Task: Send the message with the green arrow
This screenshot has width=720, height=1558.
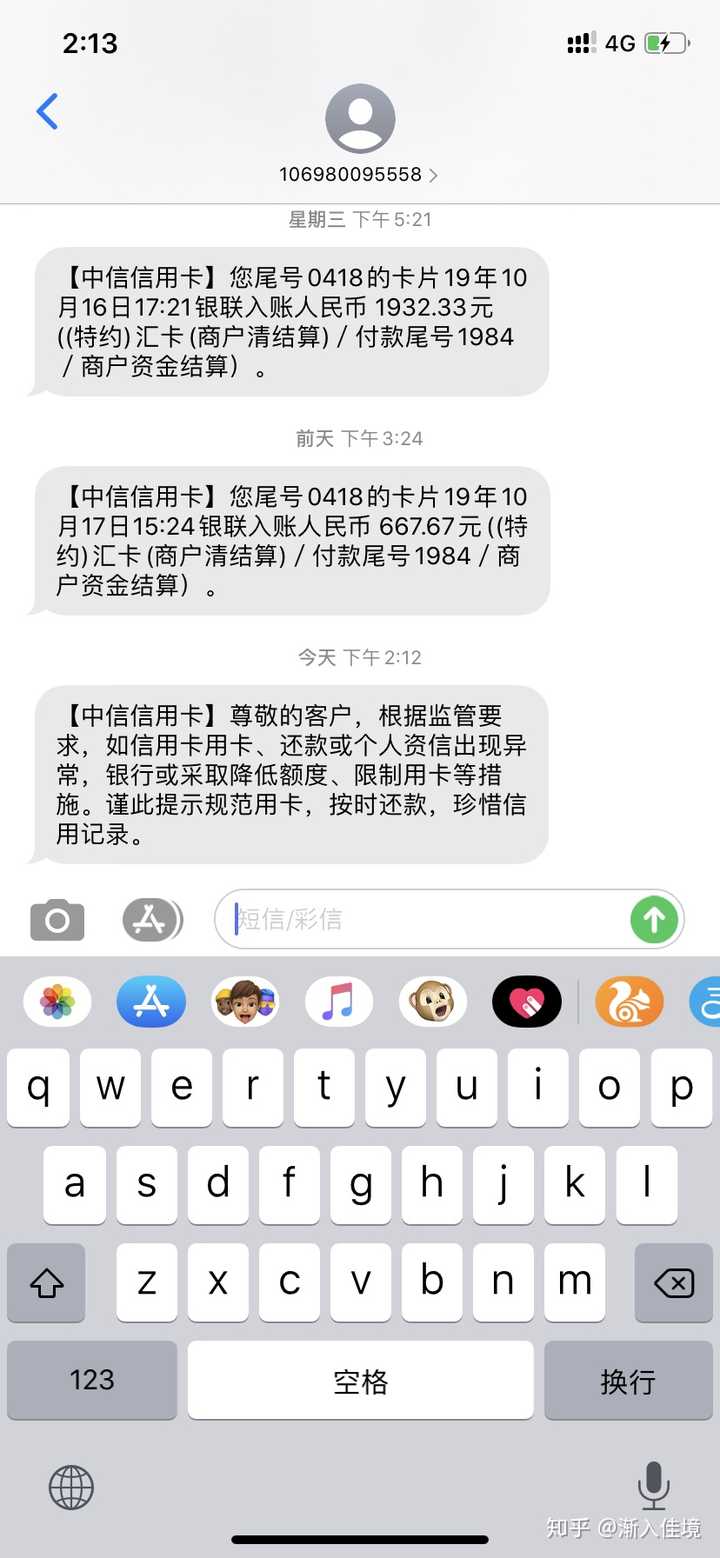Action: (x=654, y=919)
